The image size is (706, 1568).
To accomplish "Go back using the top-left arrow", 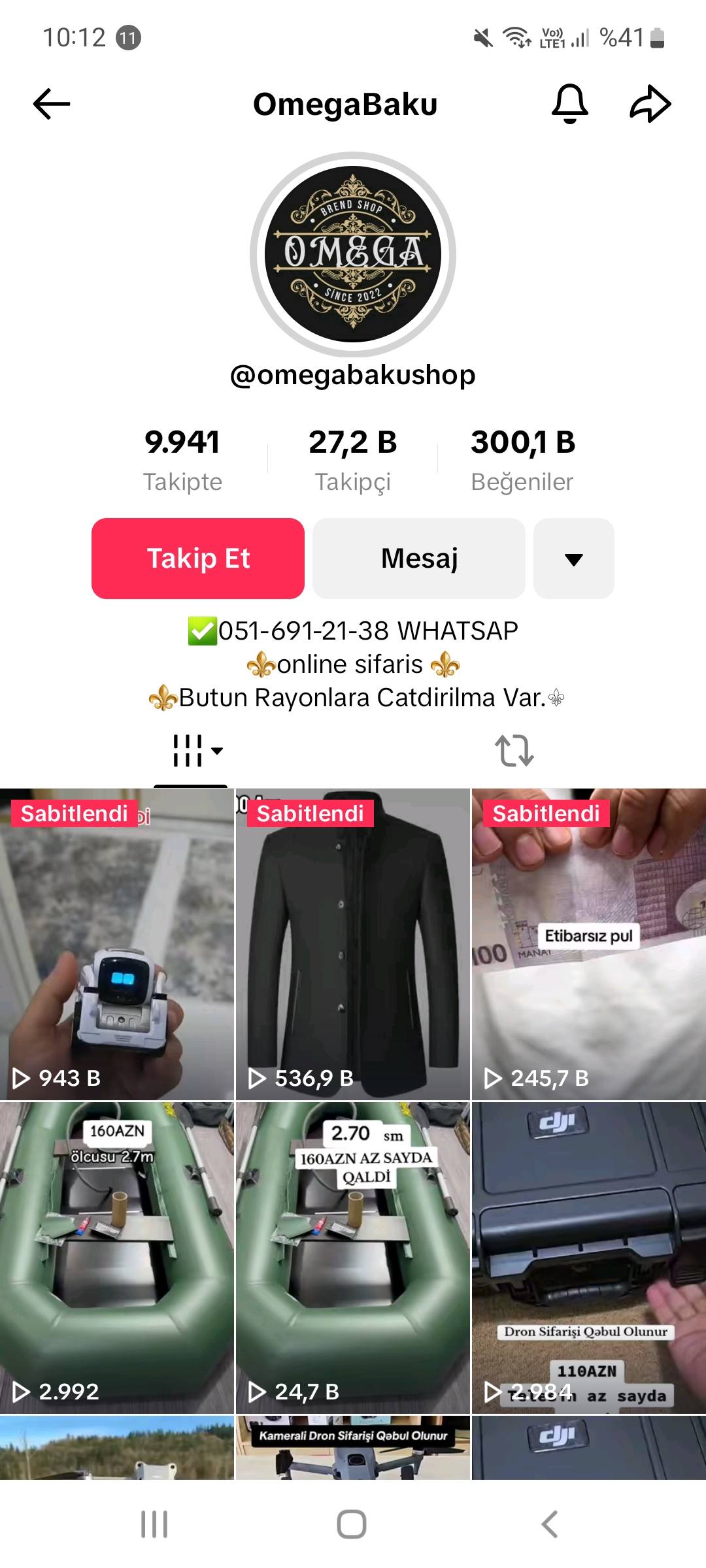I will pyautogui.click(x=52, y=104).
